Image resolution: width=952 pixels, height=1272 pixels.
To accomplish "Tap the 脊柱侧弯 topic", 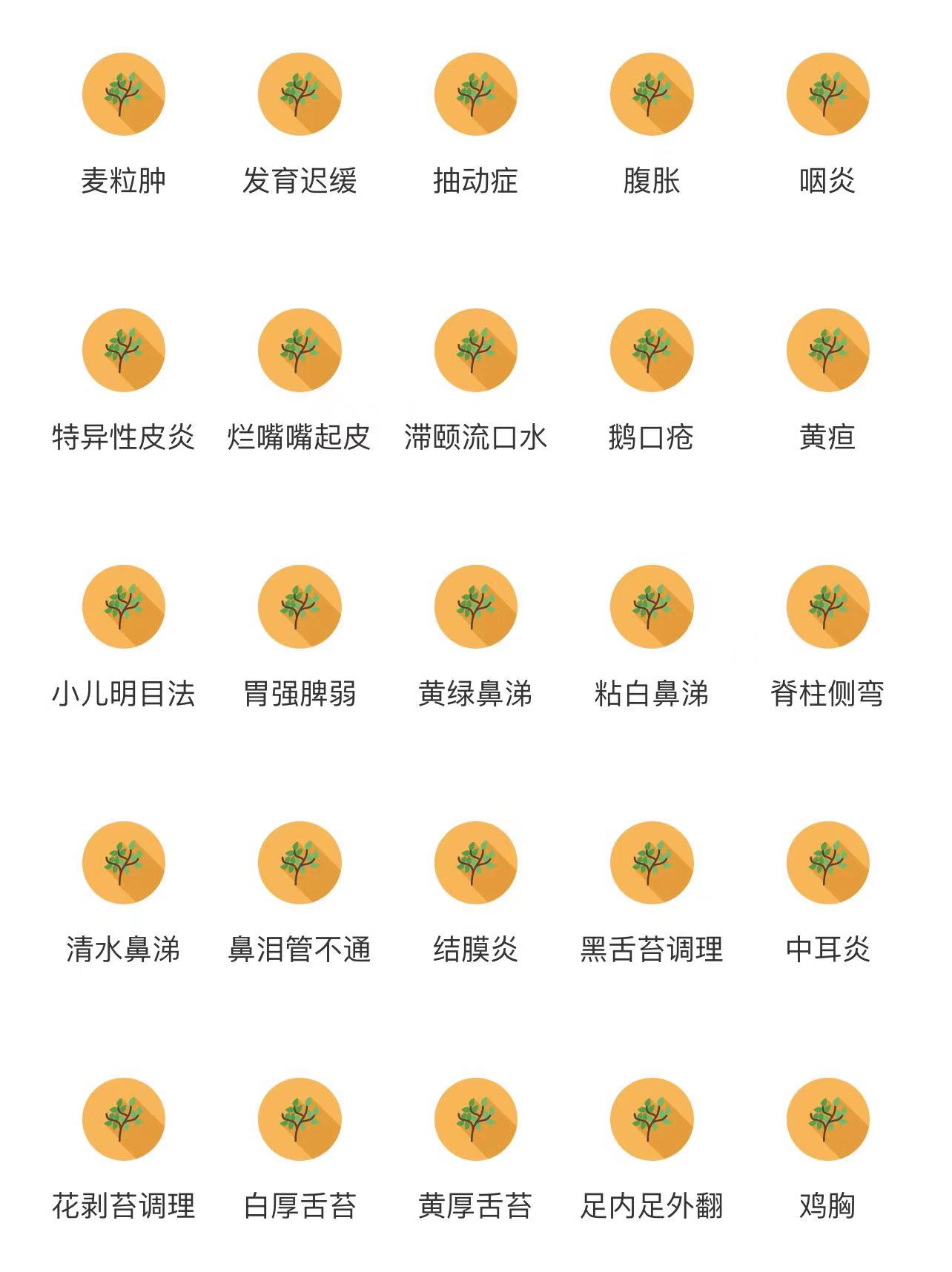I will tap(827, 606).
